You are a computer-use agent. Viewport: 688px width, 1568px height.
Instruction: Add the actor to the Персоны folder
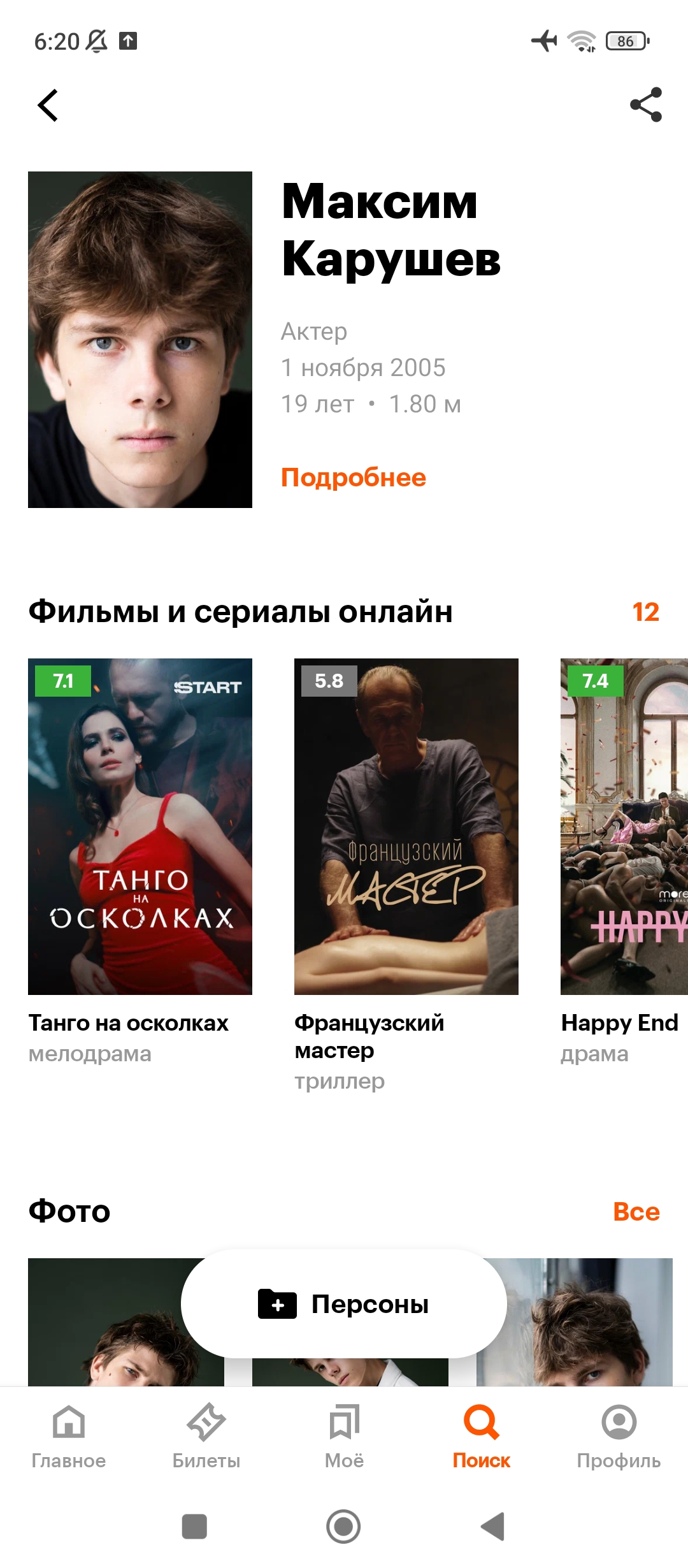click(344, 1304)
